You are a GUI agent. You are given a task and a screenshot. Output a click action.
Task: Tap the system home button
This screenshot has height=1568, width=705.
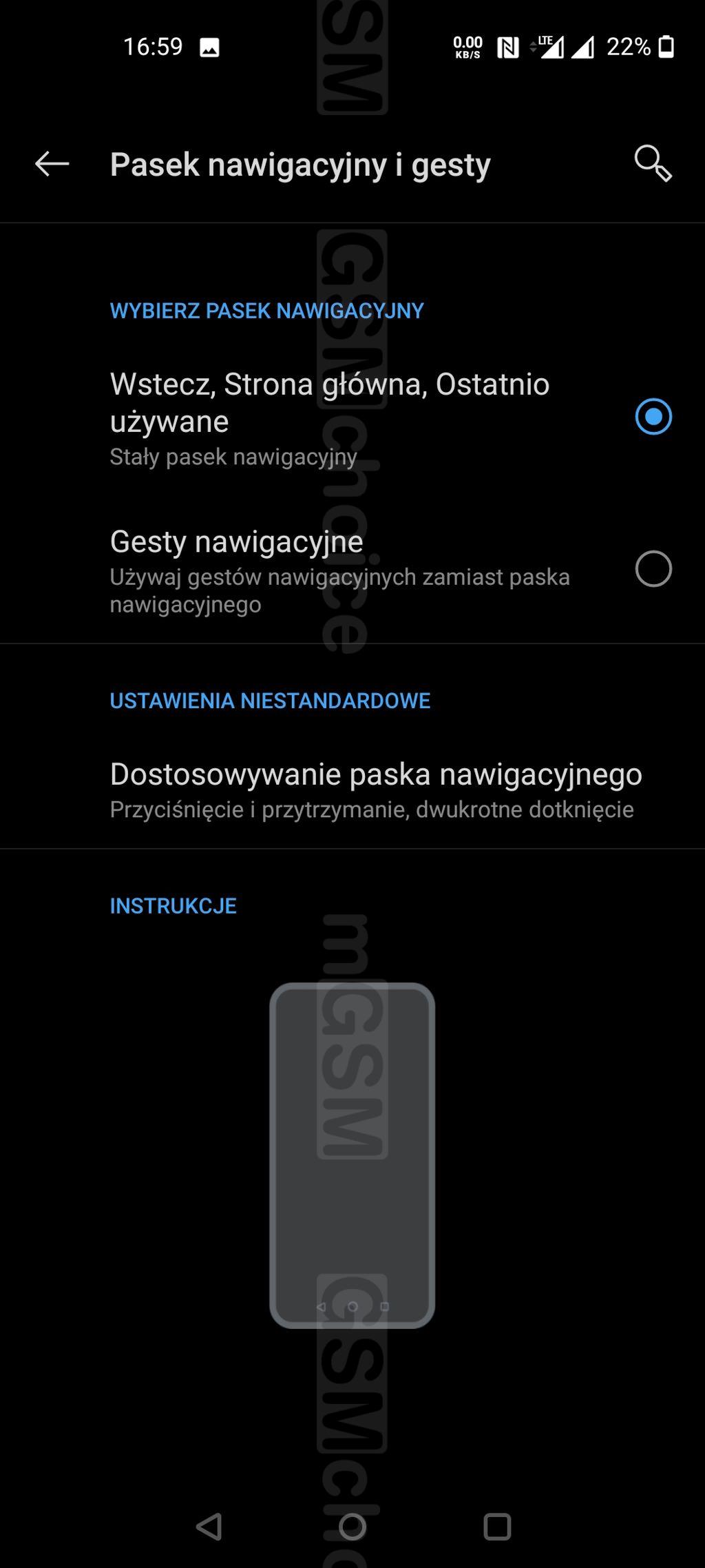352,1527
